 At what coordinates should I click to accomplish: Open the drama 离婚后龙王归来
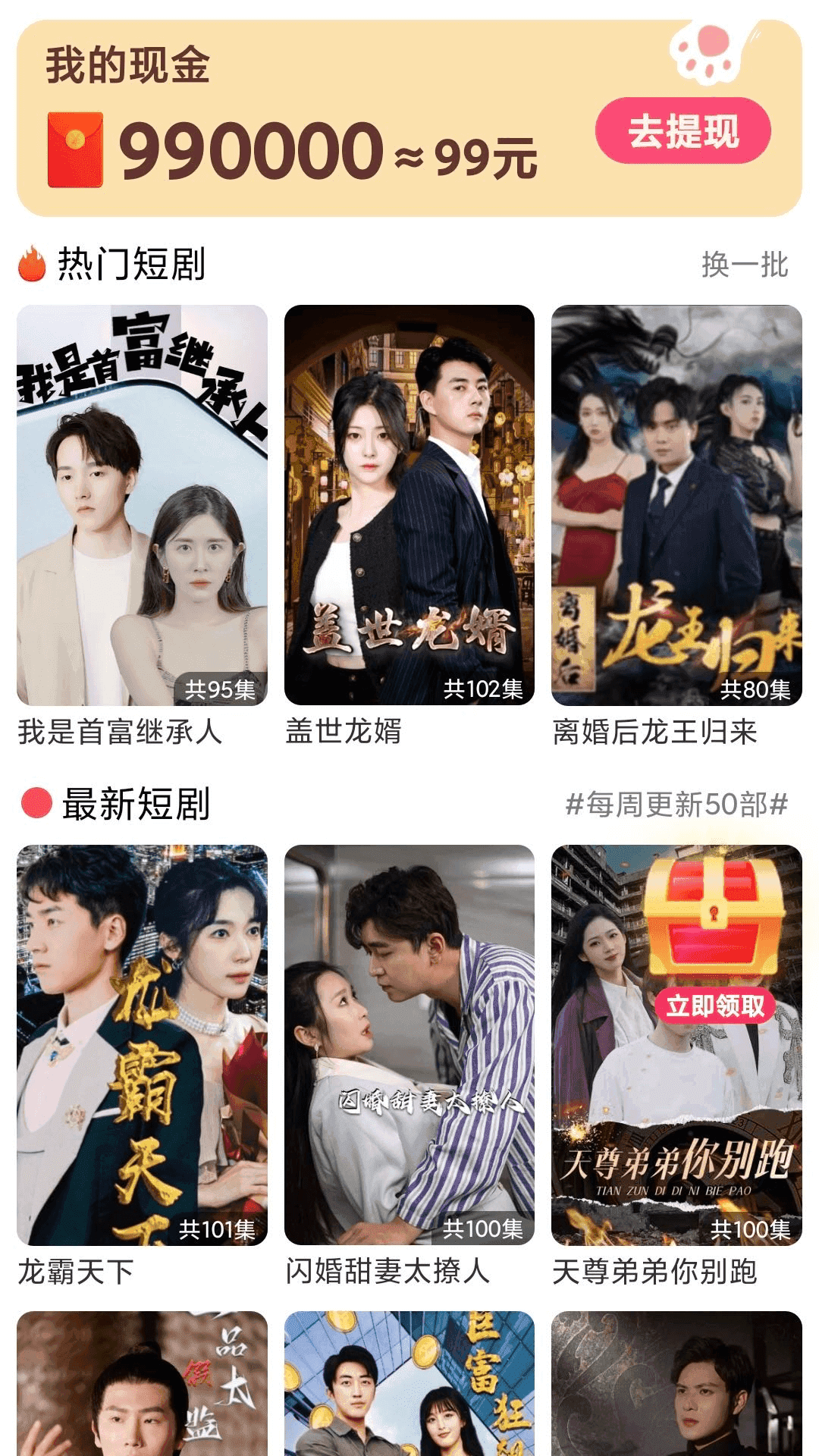(x=676, y=505)
